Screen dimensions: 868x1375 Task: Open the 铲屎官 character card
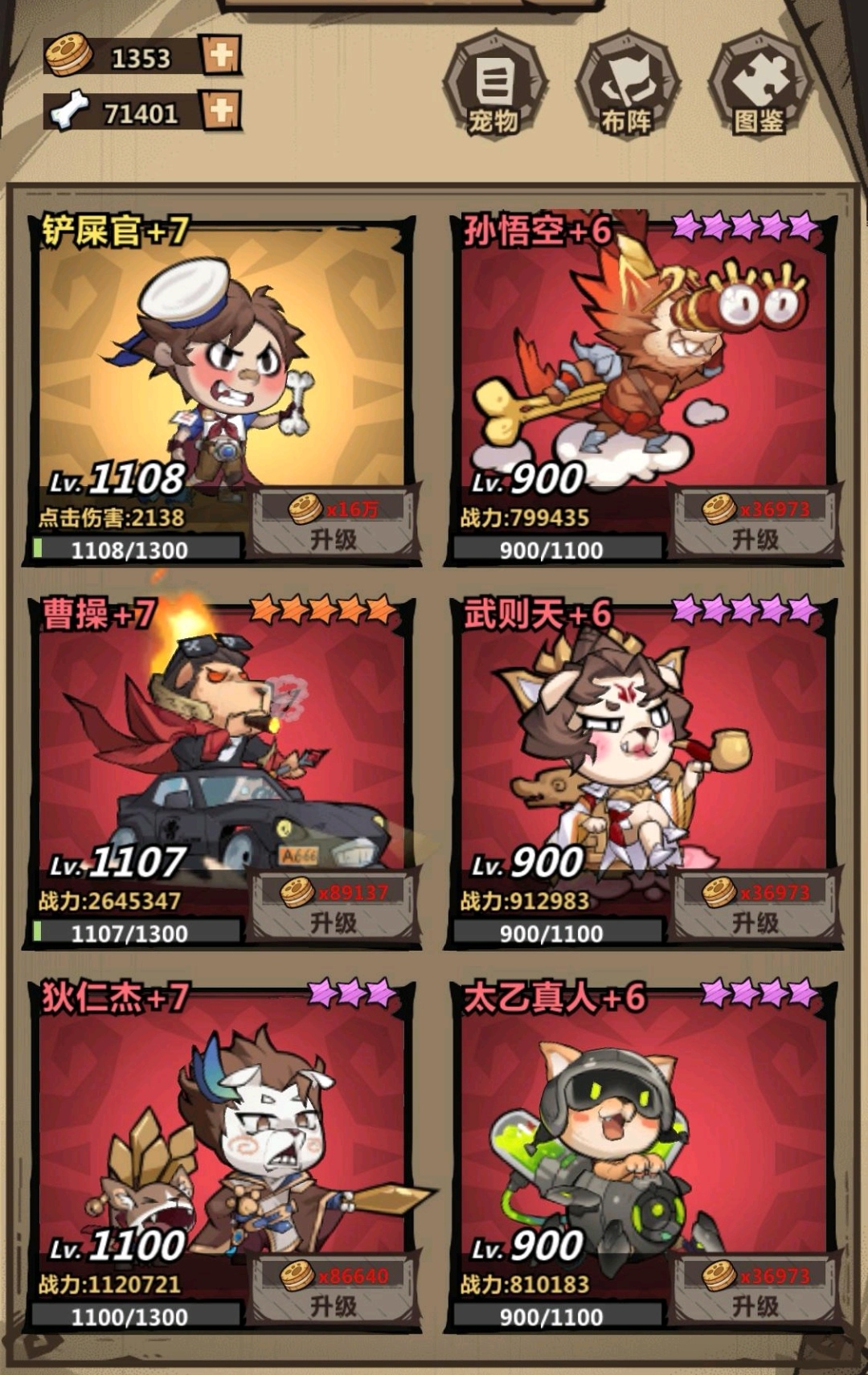(x=221, y=362)
